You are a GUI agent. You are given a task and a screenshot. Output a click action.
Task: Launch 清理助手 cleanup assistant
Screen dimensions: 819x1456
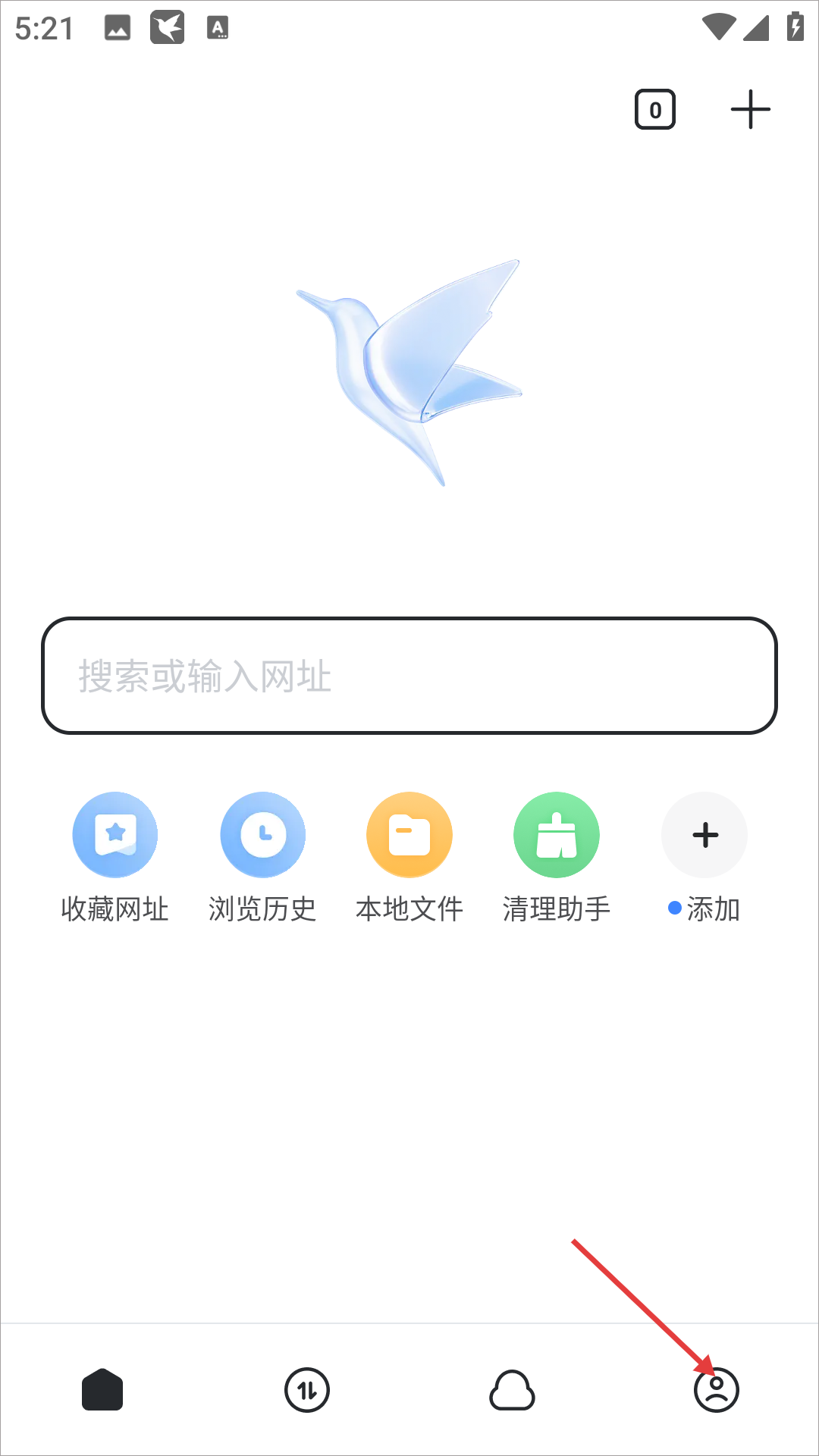(556, 834)
